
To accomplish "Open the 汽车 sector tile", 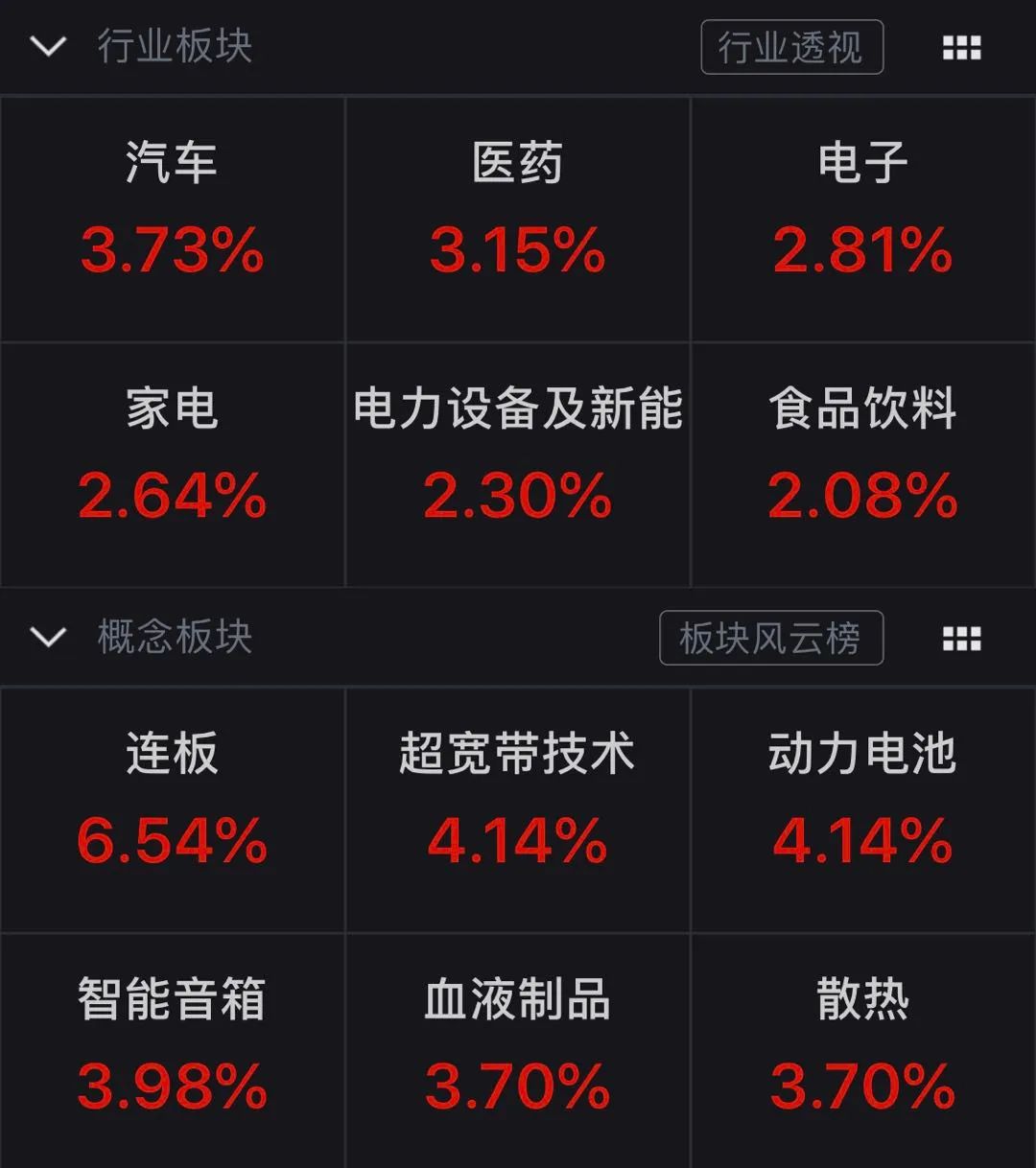I will pyautogui.click(x=173, y=219).
